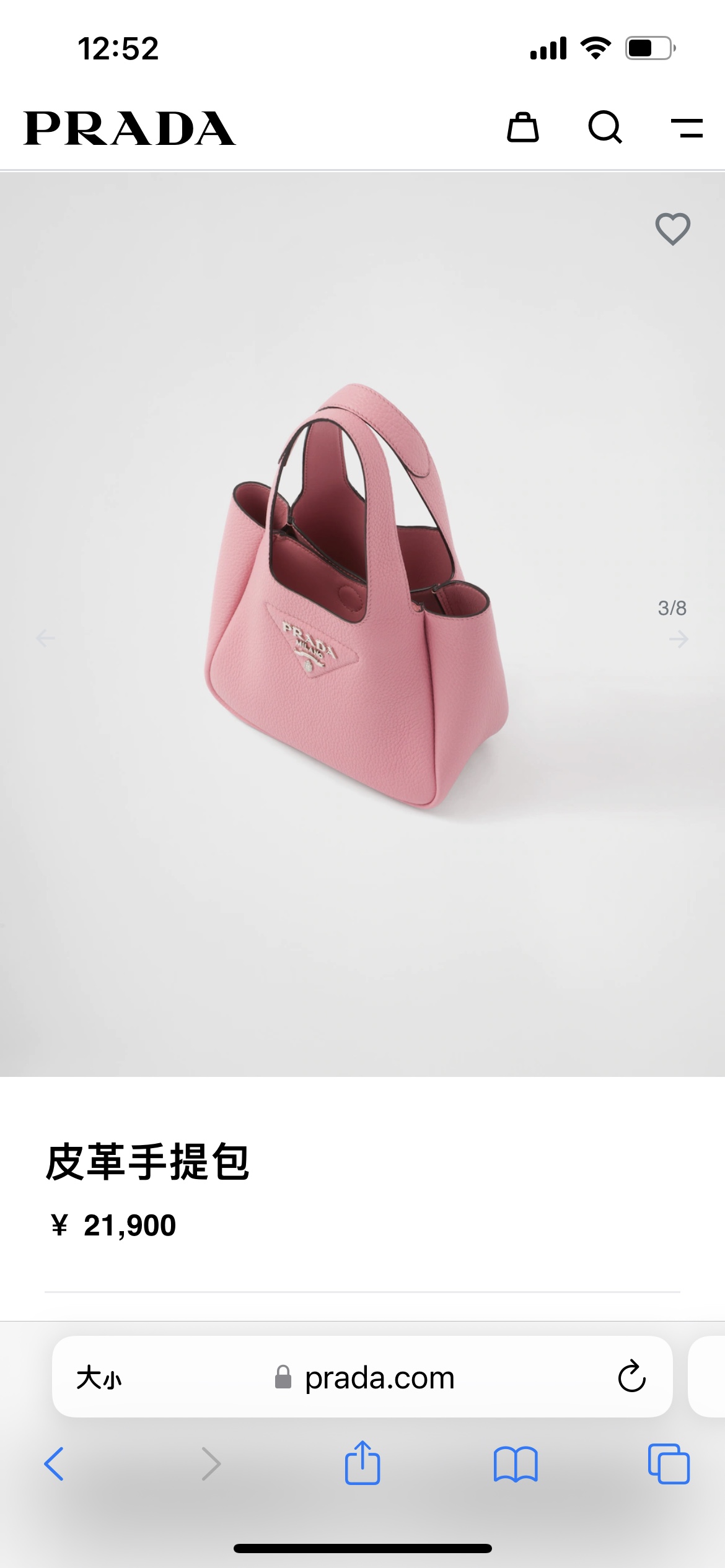Open the Prada homepage logo

(x=130, y=129)
